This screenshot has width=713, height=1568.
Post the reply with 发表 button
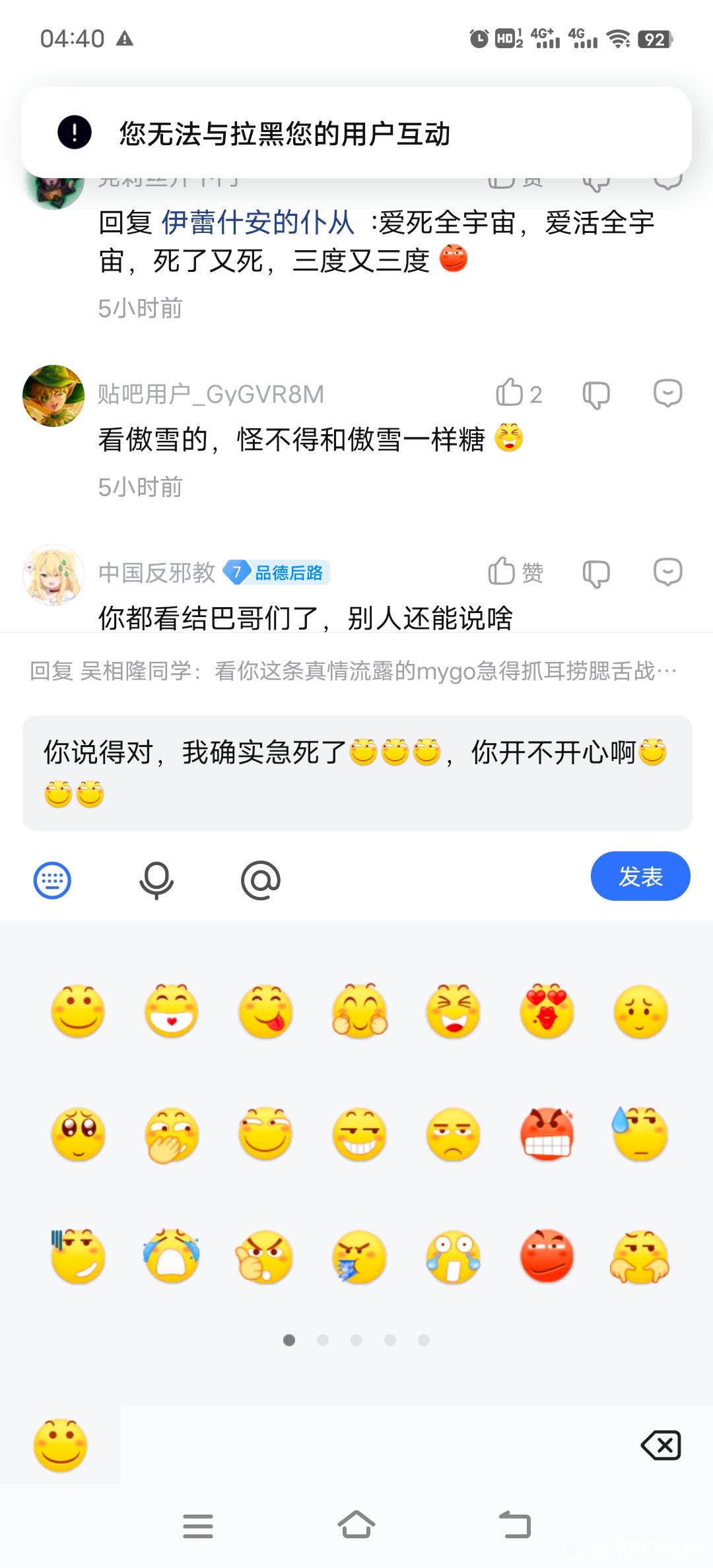point(640,876)
